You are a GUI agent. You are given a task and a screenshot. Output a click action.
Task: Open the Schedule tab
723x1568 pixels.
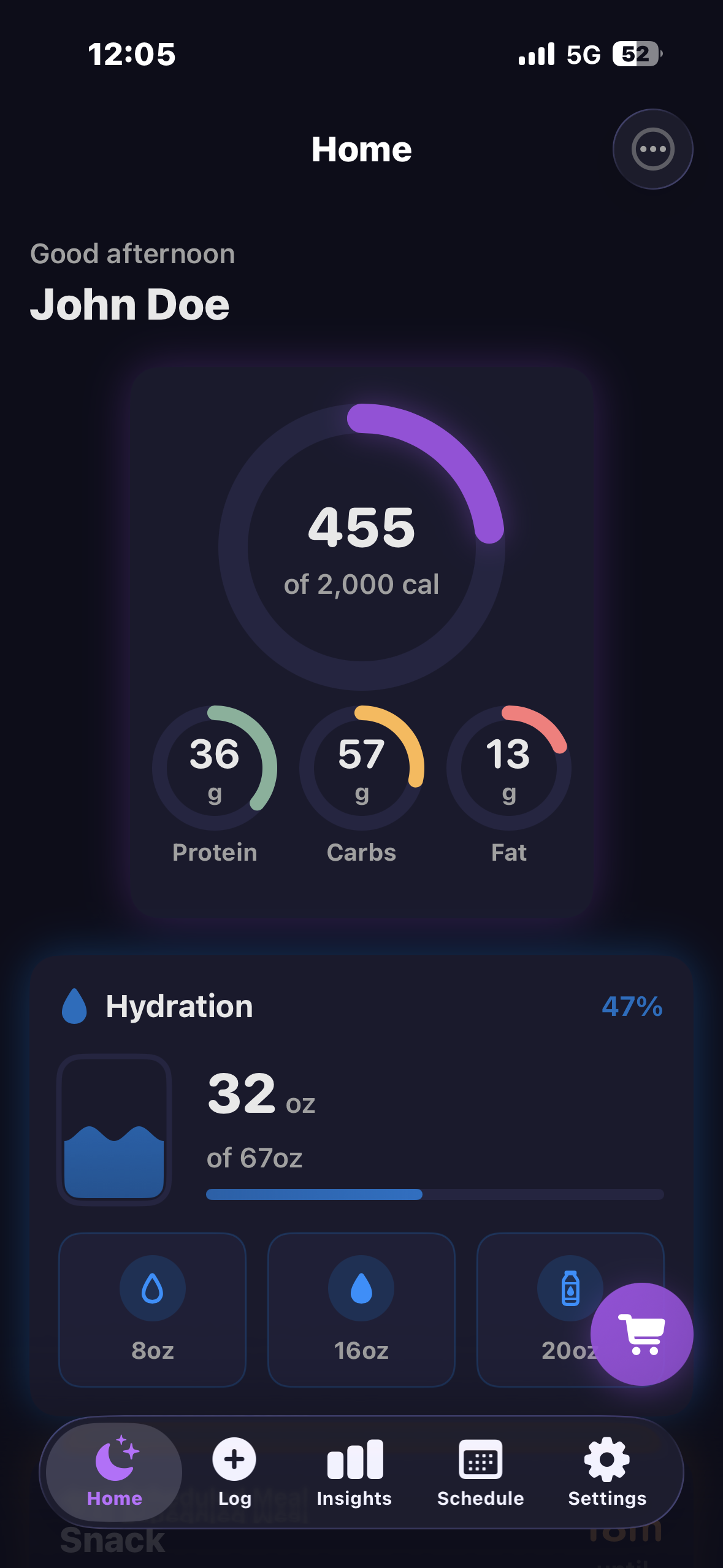coord(480,1471)
